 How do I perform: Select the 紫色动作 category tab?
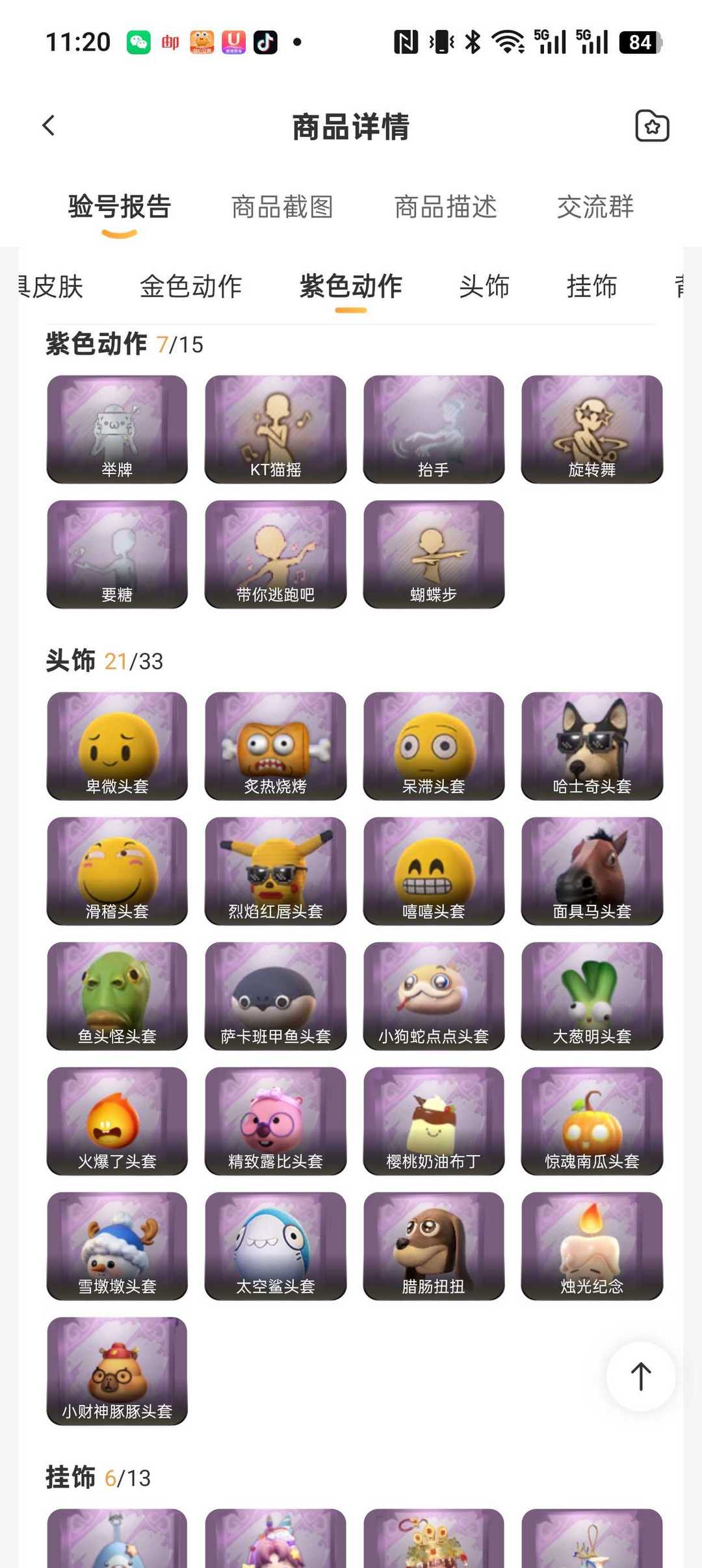tap(351, 286)
